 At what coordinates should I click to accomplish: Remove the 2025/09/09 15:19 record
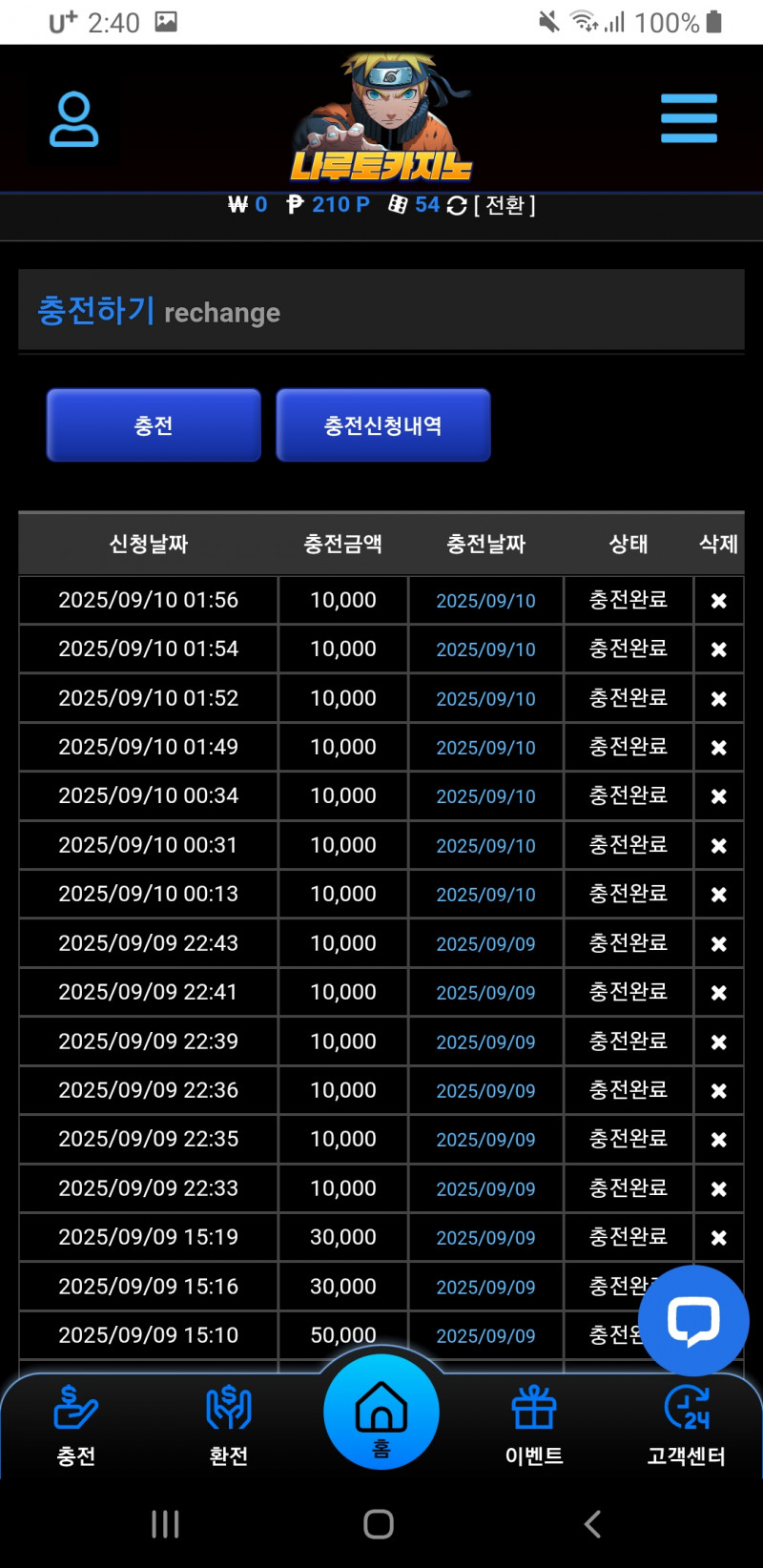coord(718,1238)
